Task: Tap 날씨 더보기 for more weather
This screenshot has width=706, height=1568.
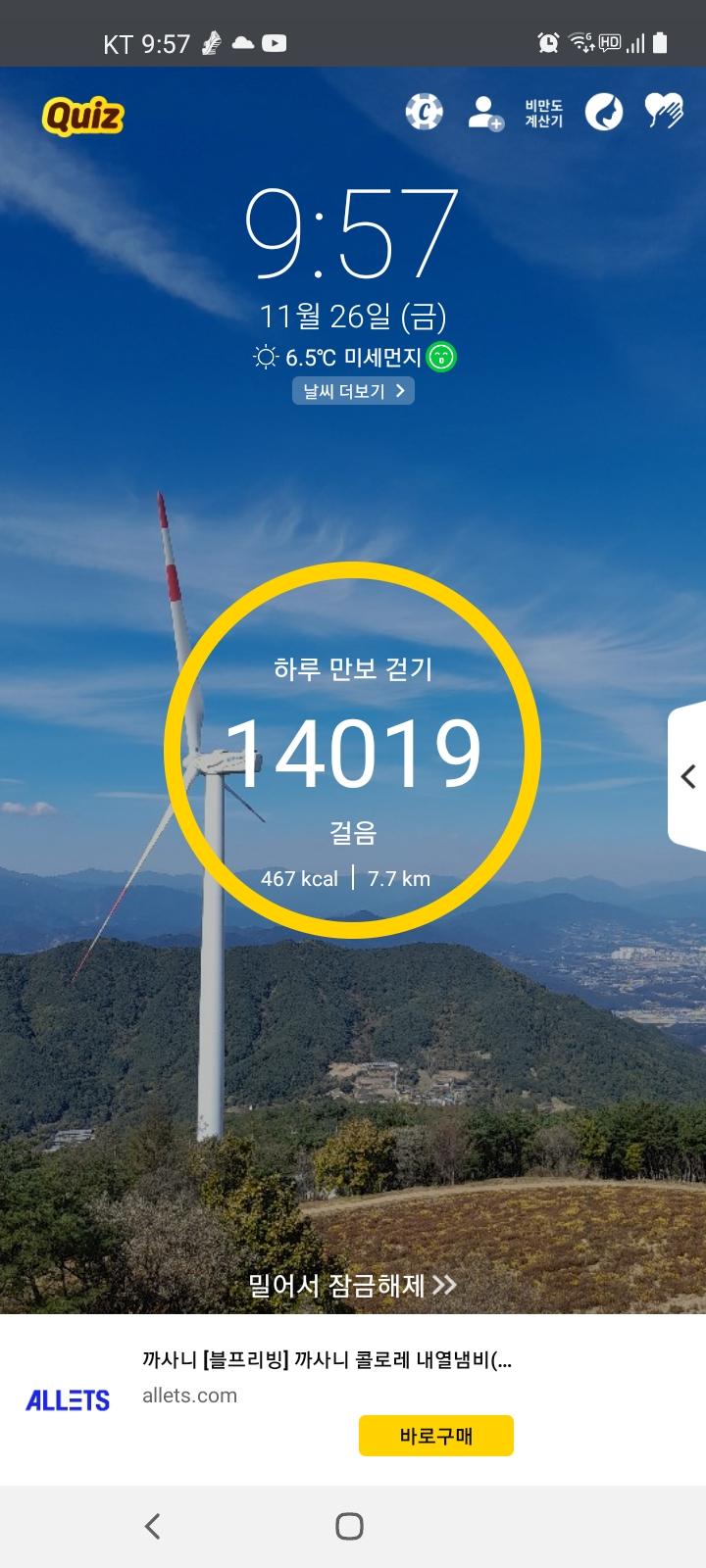Action: [353, 391]
